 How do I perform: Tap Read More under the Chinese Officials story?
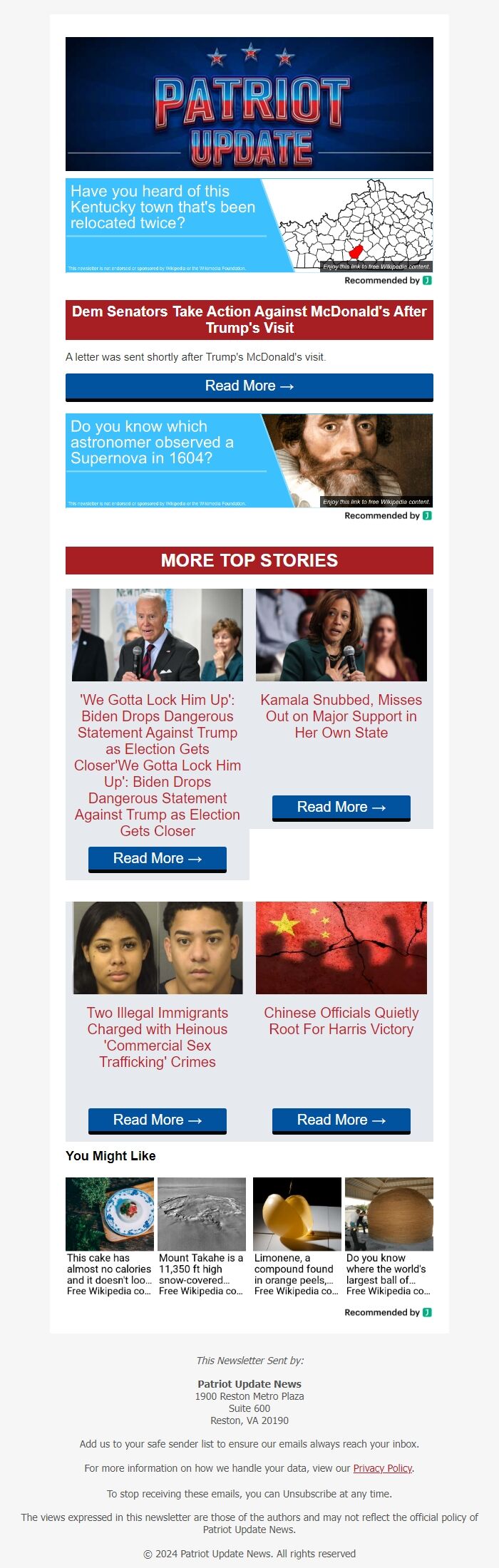pos(341,1120)
